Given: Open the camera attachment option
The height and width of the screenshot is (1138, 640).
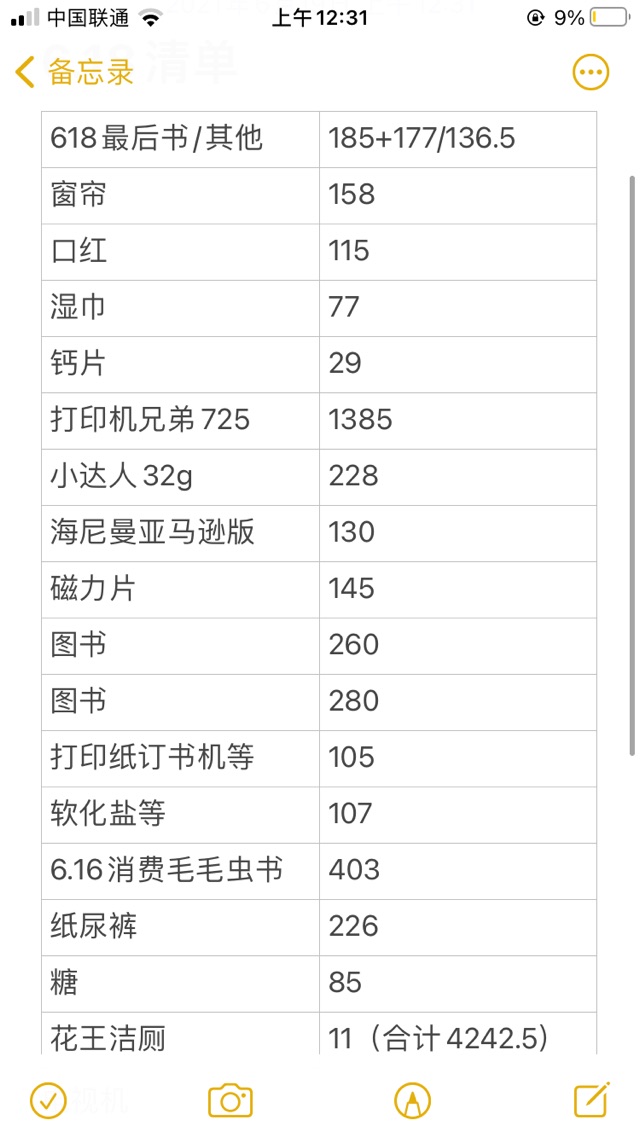Looking at the screenshot, I should [x=230, y=1101].
